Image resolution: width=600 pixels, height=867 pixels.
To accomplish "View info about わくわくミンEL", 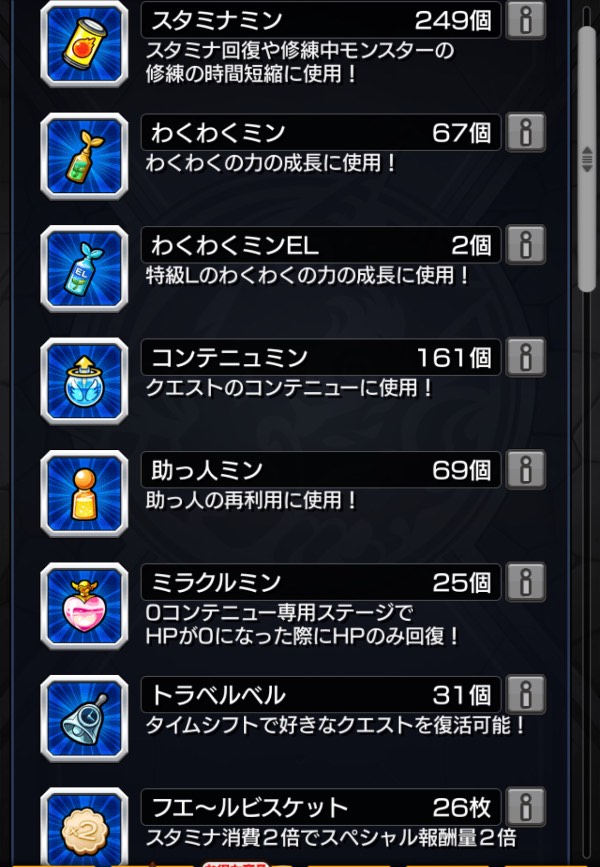I will (526, 244).
